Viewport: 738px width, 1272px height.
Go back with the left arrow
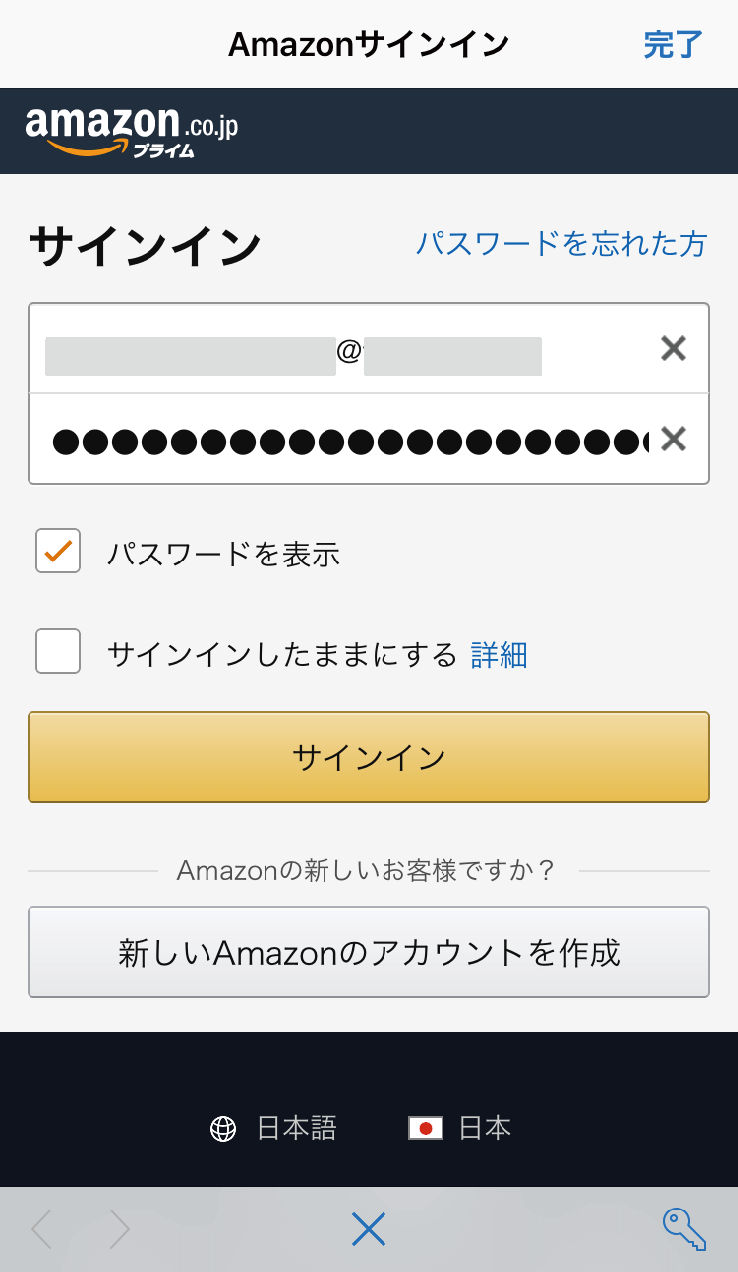[42, 1229]
